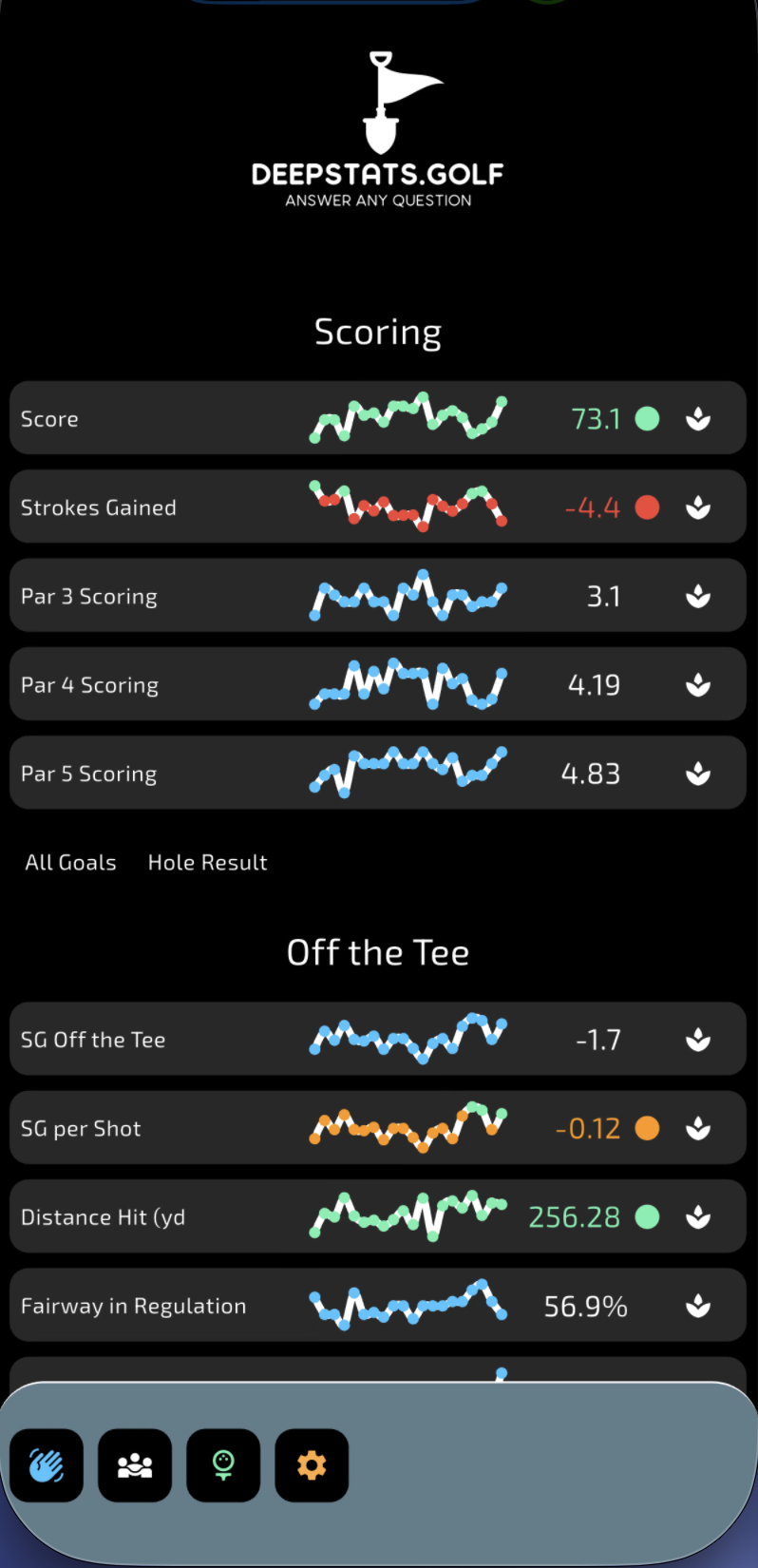Click the Deepstats.golf shovel flag logo
The height and width of the screenshot is (1568, 758).
coord(379,105)
